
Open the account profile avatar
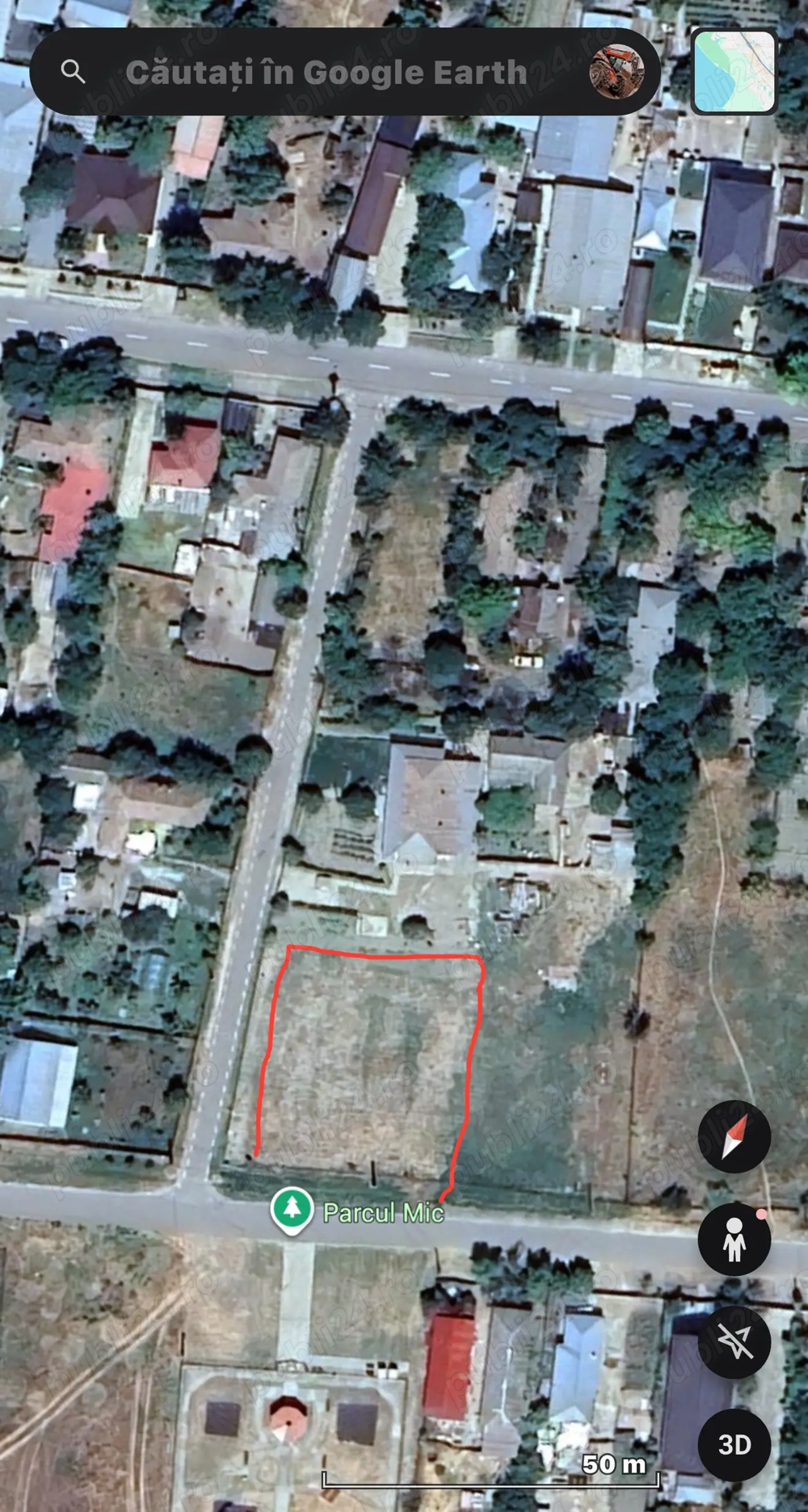point(617,72)
